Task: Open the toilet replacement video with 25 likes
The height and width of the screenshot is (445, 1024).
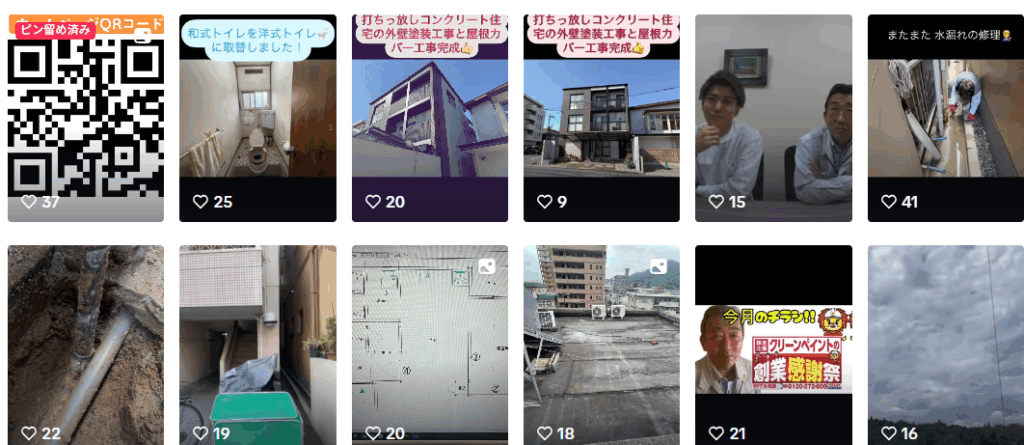Action: pos(257,118)
